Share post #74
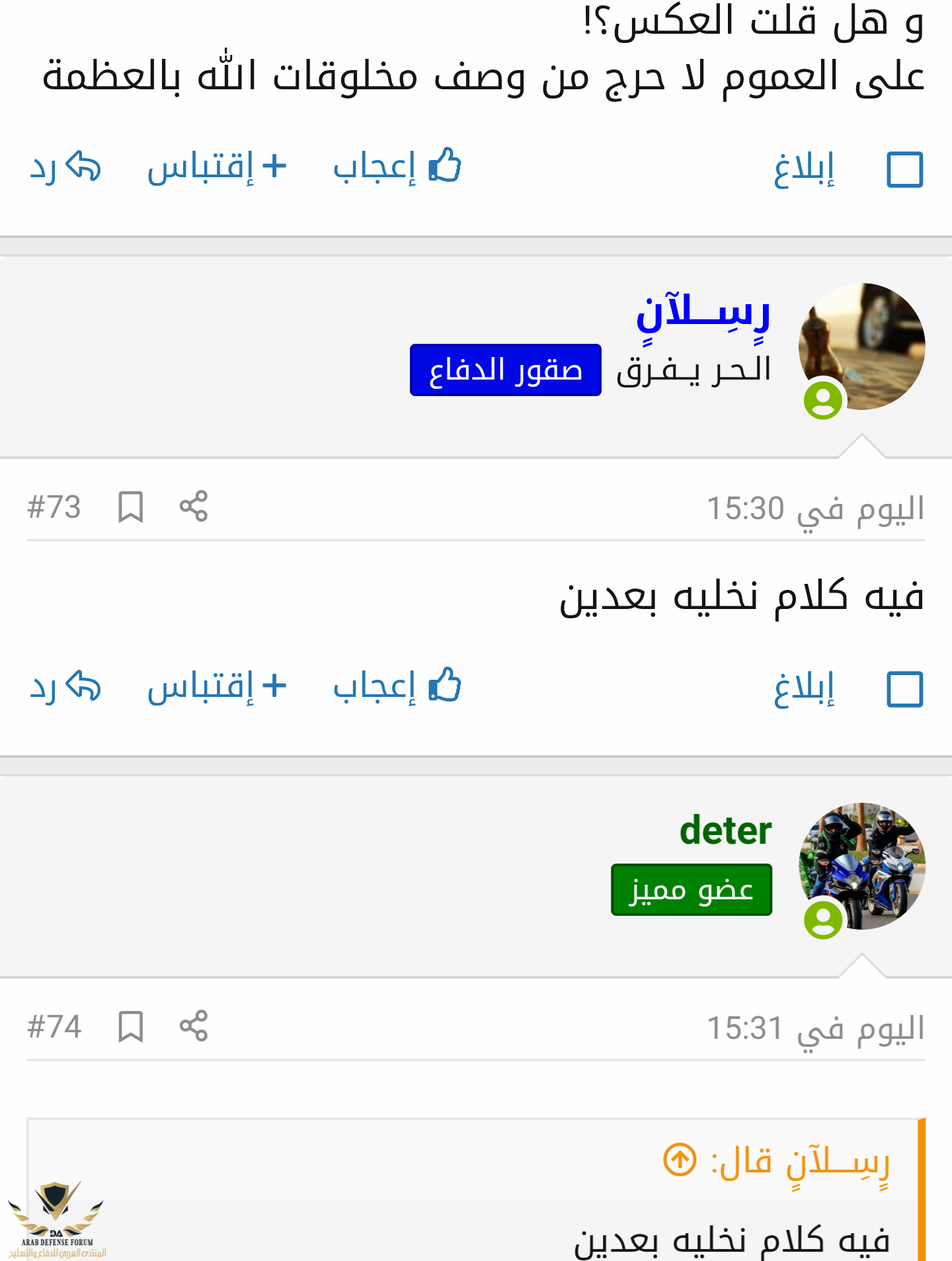The height and width of the screenshot is (1261, 952). 194,1026
